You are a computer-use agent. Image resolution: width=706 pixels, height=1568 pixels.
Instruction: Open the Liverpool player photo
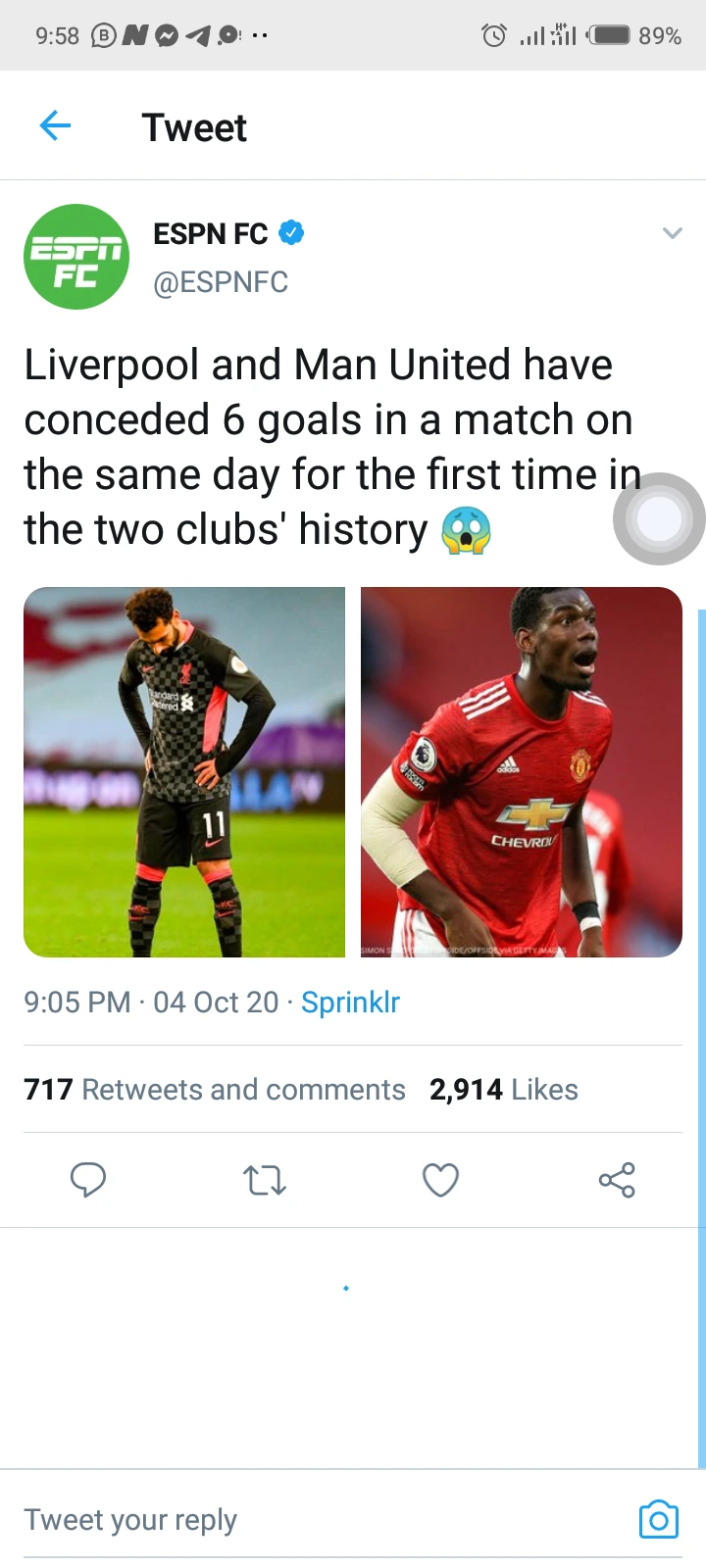click(x=184, y=772)
